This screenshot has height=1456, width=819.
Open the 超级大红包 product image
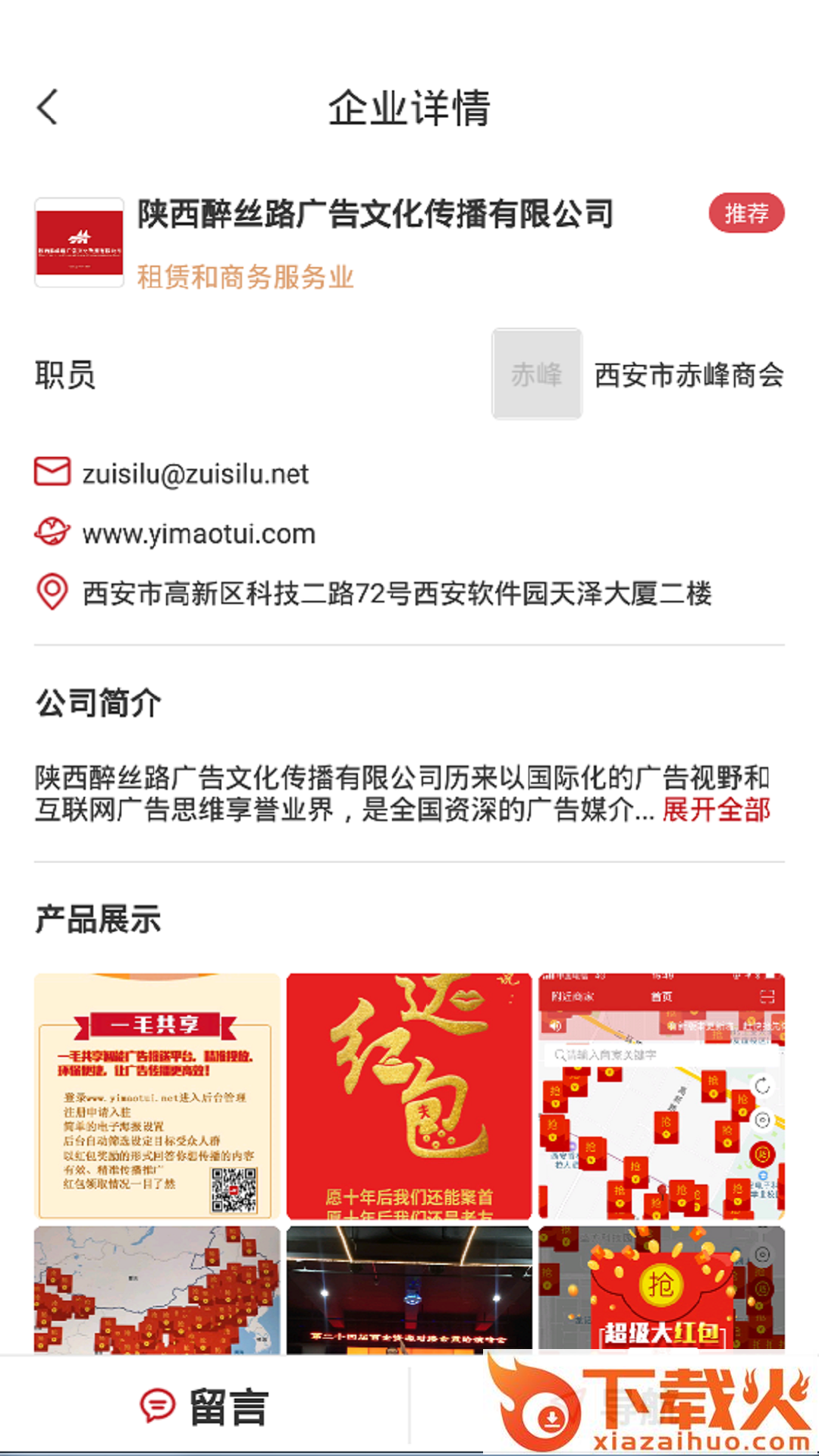[x=661, y=1289]
